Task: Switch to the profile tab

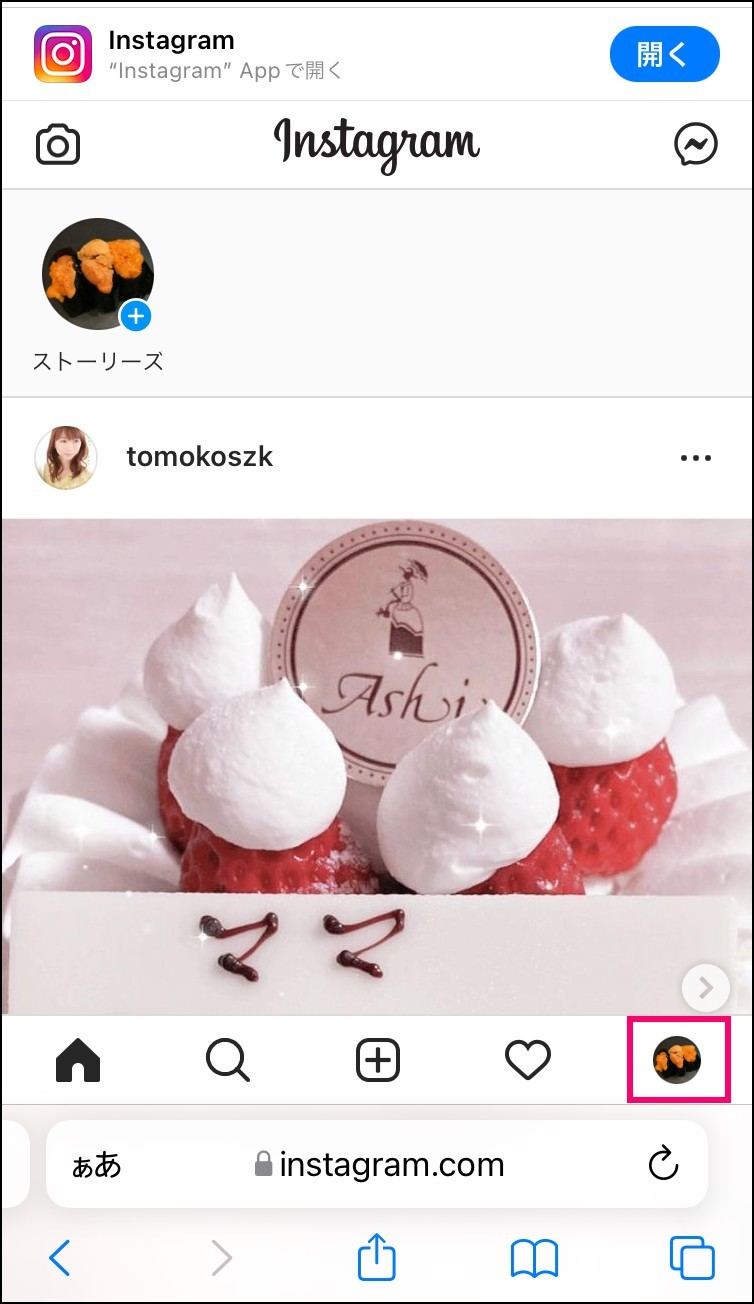Action: (677, 1060)
